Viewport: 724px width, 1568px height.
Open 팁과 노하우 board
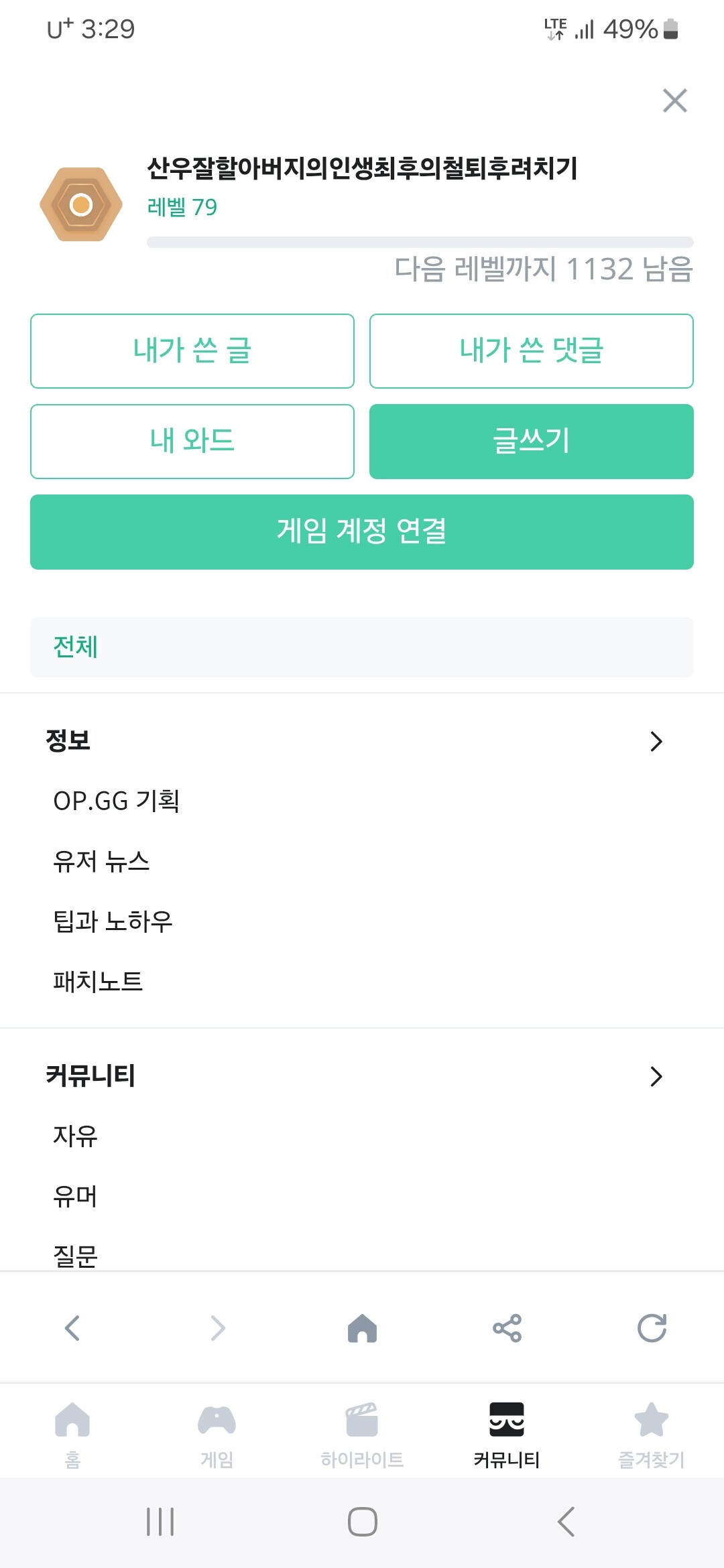[113, 921]
